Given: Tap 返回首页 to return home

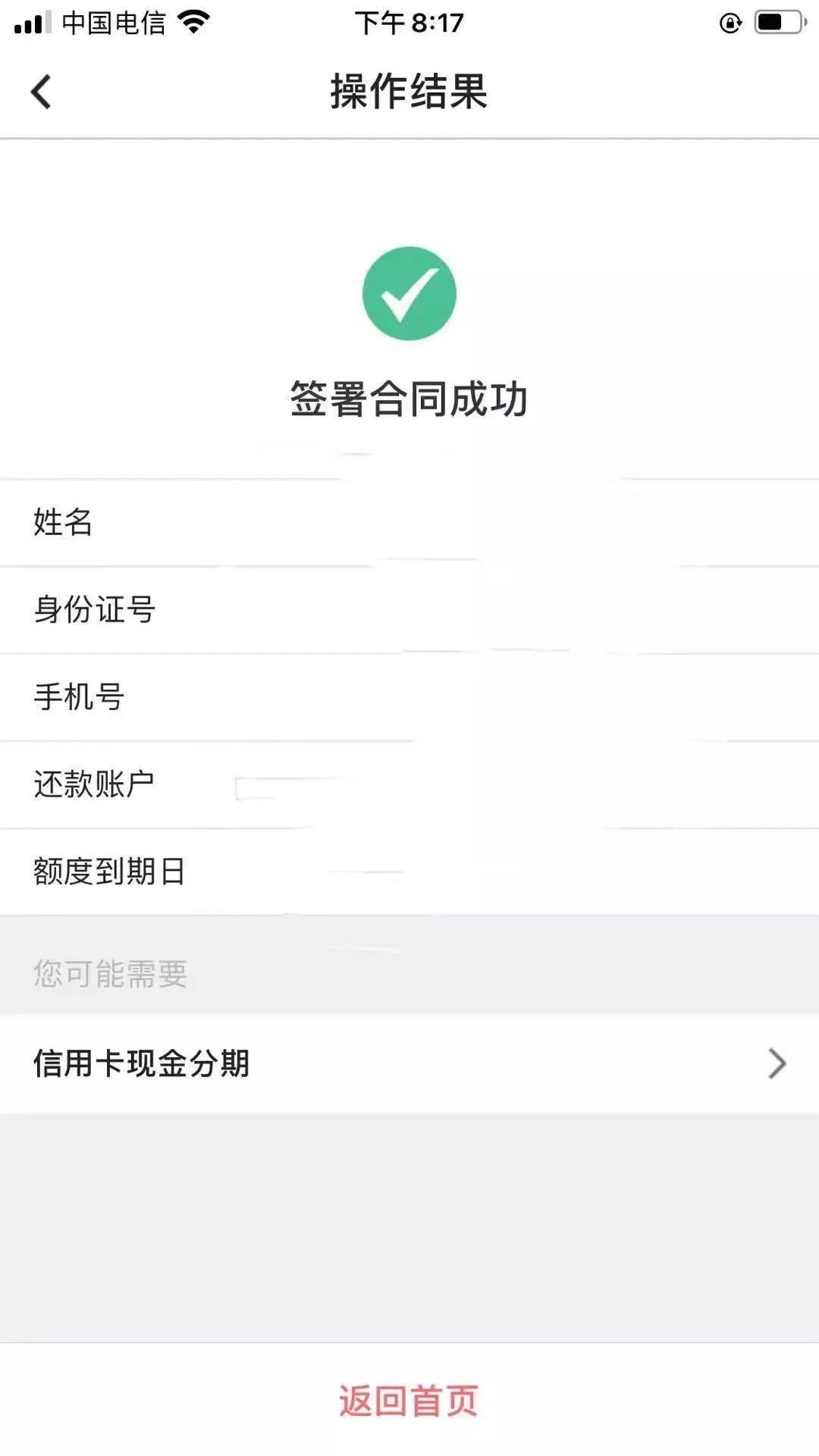Looking at the screenshot, I should coord(409,1401).
